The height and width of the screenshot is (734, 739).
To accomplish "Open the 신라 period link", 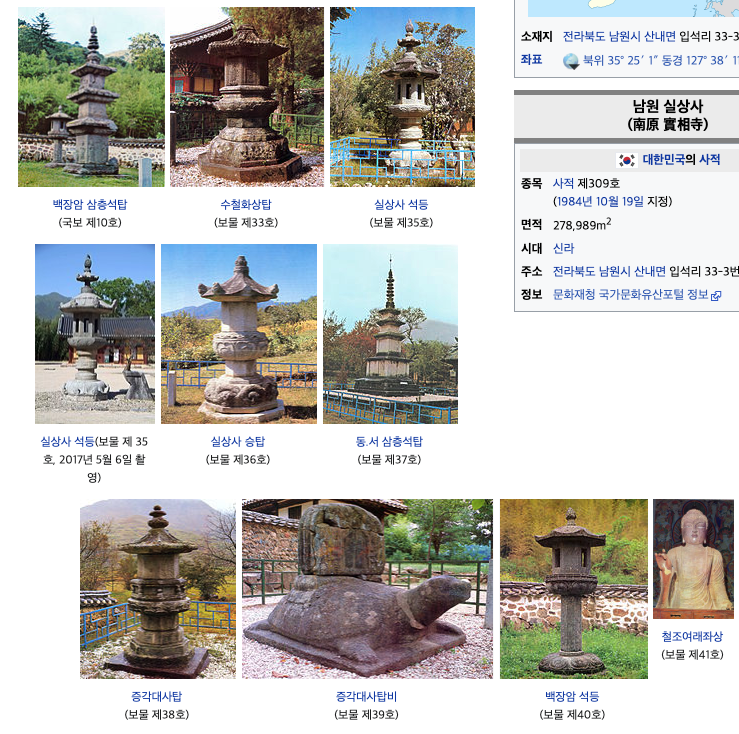I will coord(563,248).
